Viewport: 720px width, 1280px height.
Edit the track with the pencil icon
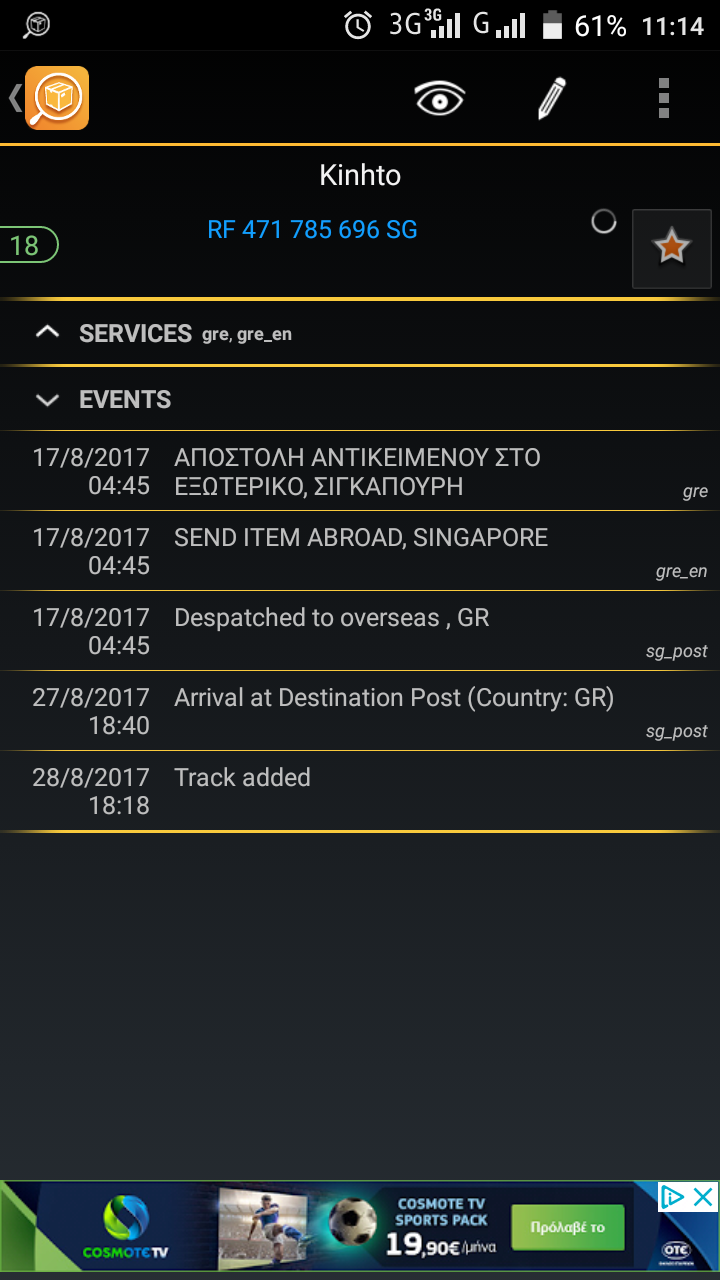[x=552, y=98]
